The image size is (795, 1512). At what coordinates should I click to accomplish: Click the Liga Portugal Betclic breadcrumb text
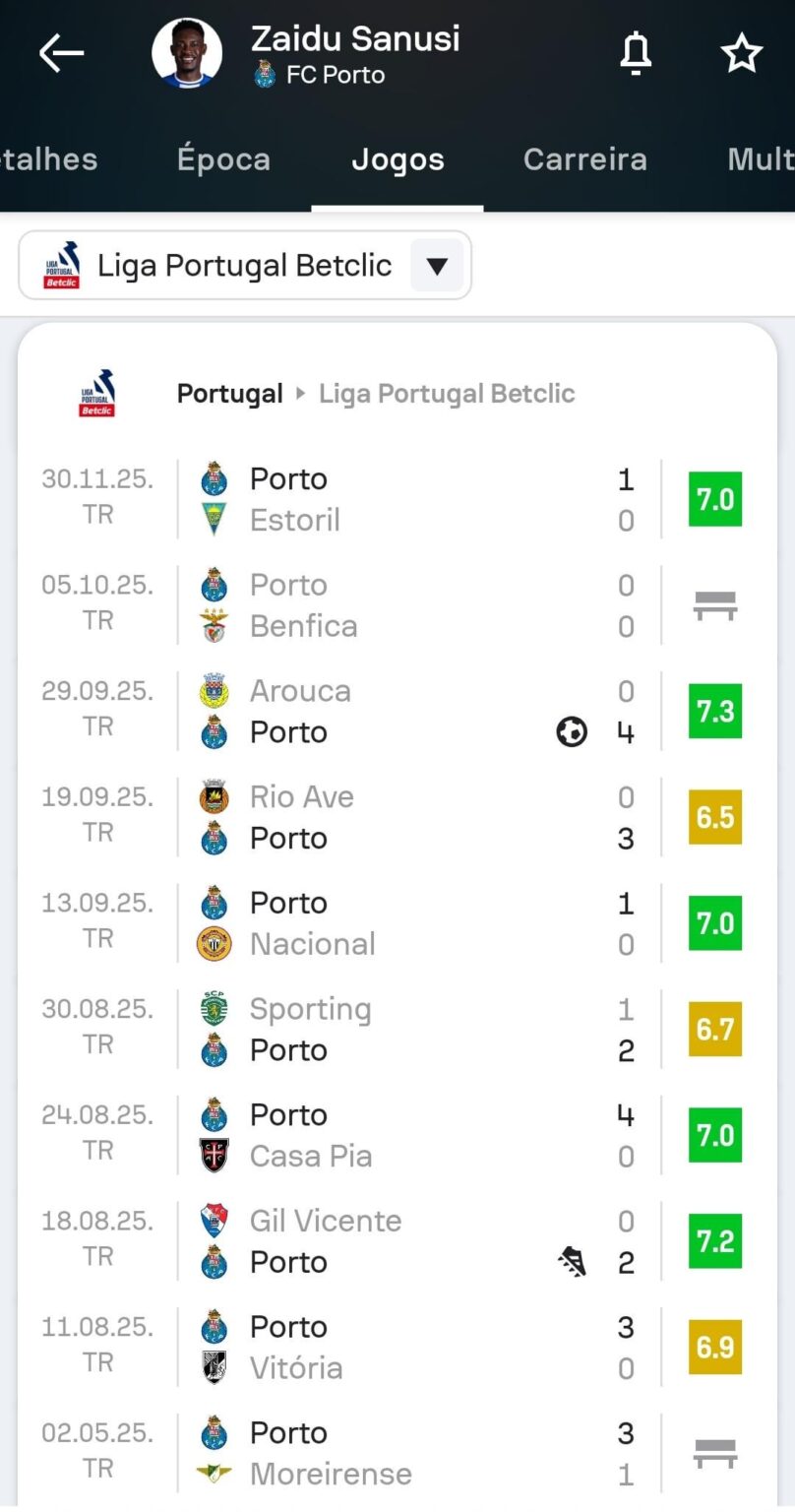click(x=446, y=393)
